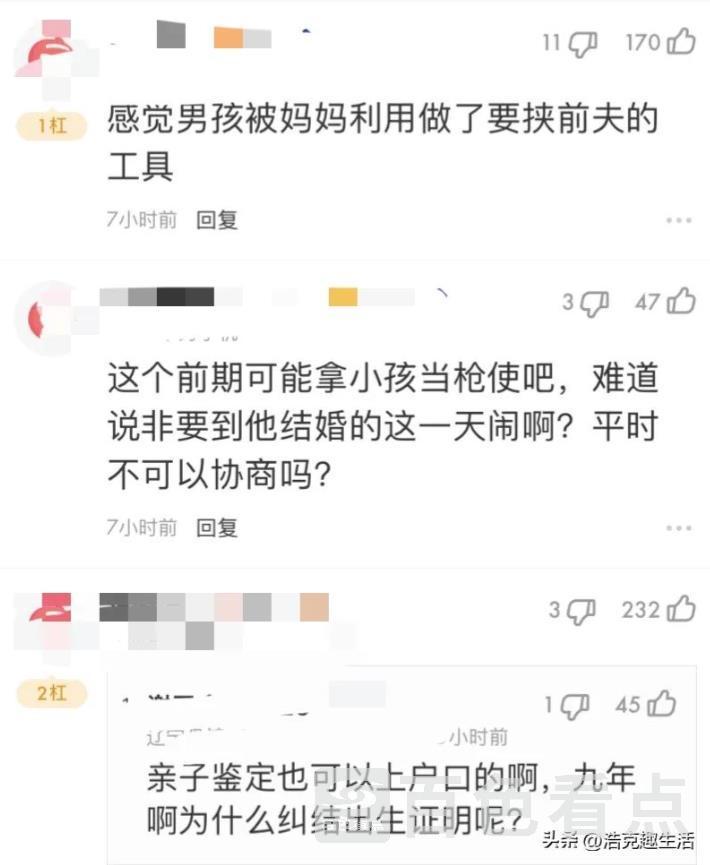710x865 pixels.
Task: Reply to the 感觉男孩被妈妈利用 comment
Action: pyautogui.click(x=217, y=220)
